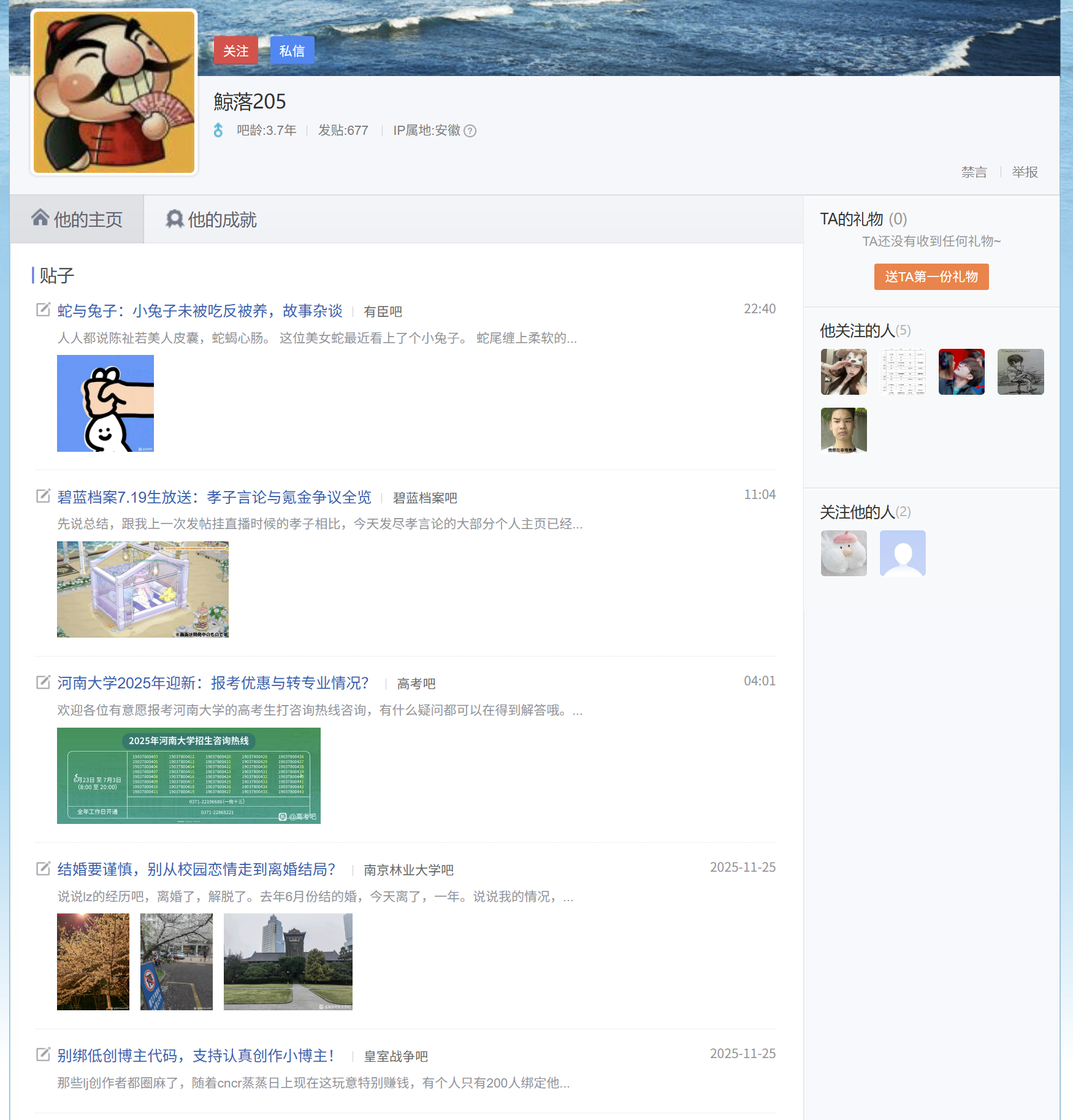This screenshot has width=1073, height=1120.
Task: Go to 皇室战争吧 forum
Action: coord(396,1056)
